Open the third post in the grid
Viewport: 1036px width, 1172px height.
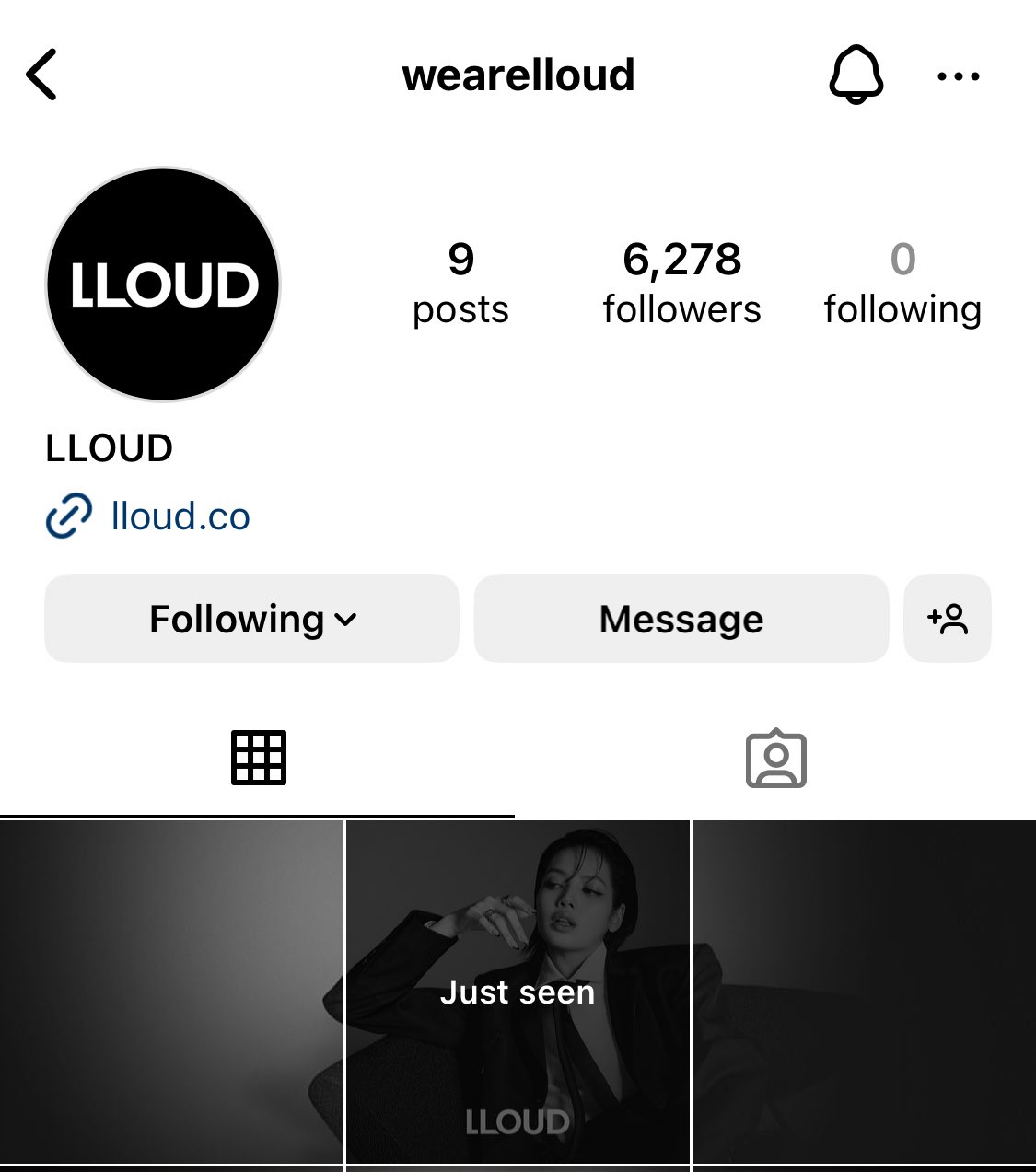click(x=864, y=992)
